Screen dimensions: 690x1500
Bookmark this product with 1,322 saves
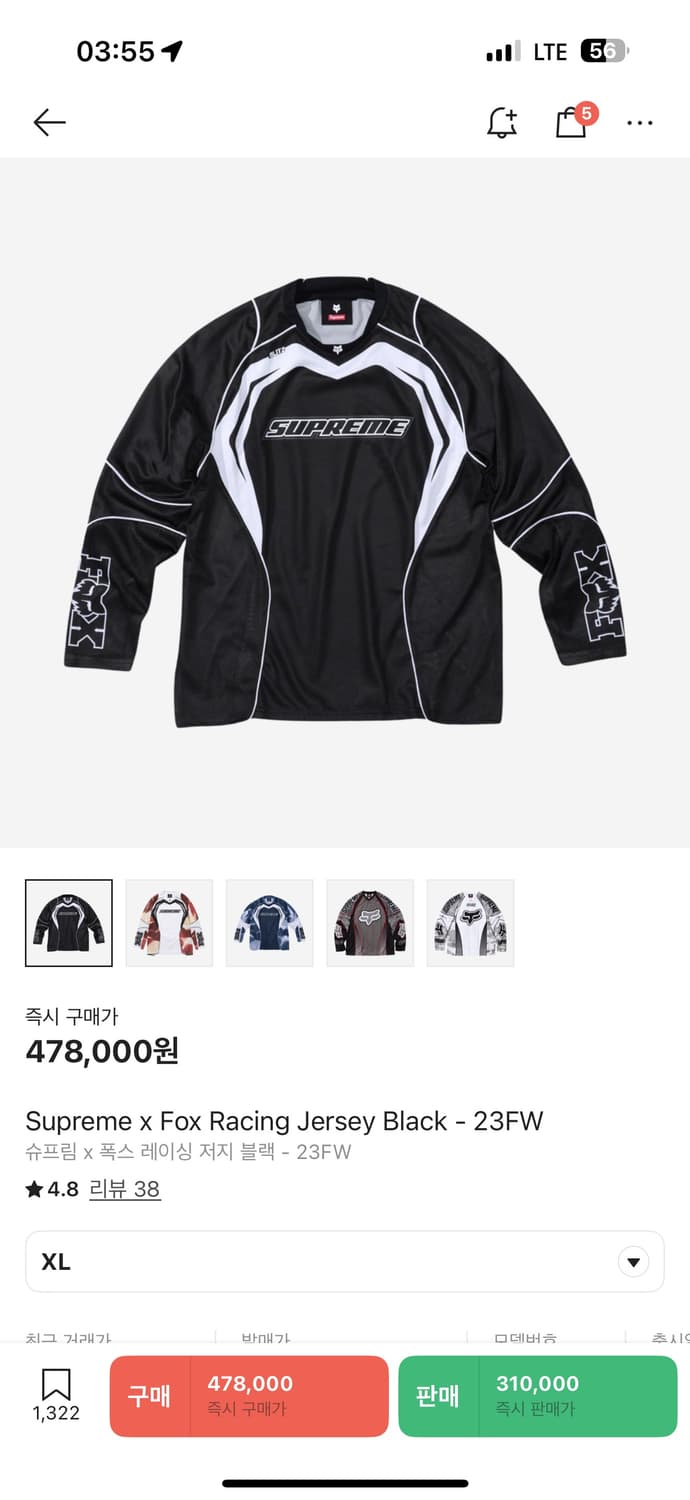pyautogui.click(x=56, y=1394)
